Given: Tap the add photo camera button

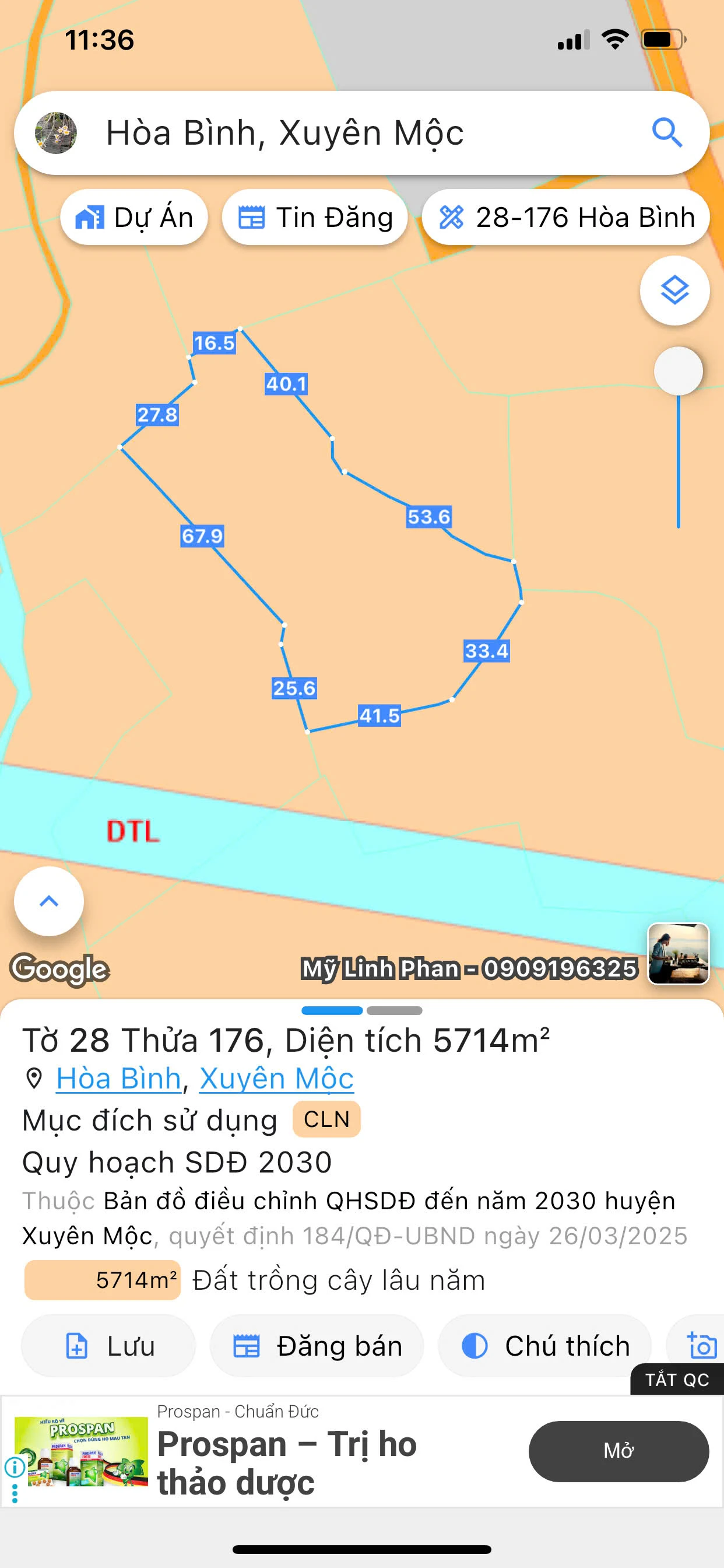Looking at the screenshot, I should point(701,1345).
